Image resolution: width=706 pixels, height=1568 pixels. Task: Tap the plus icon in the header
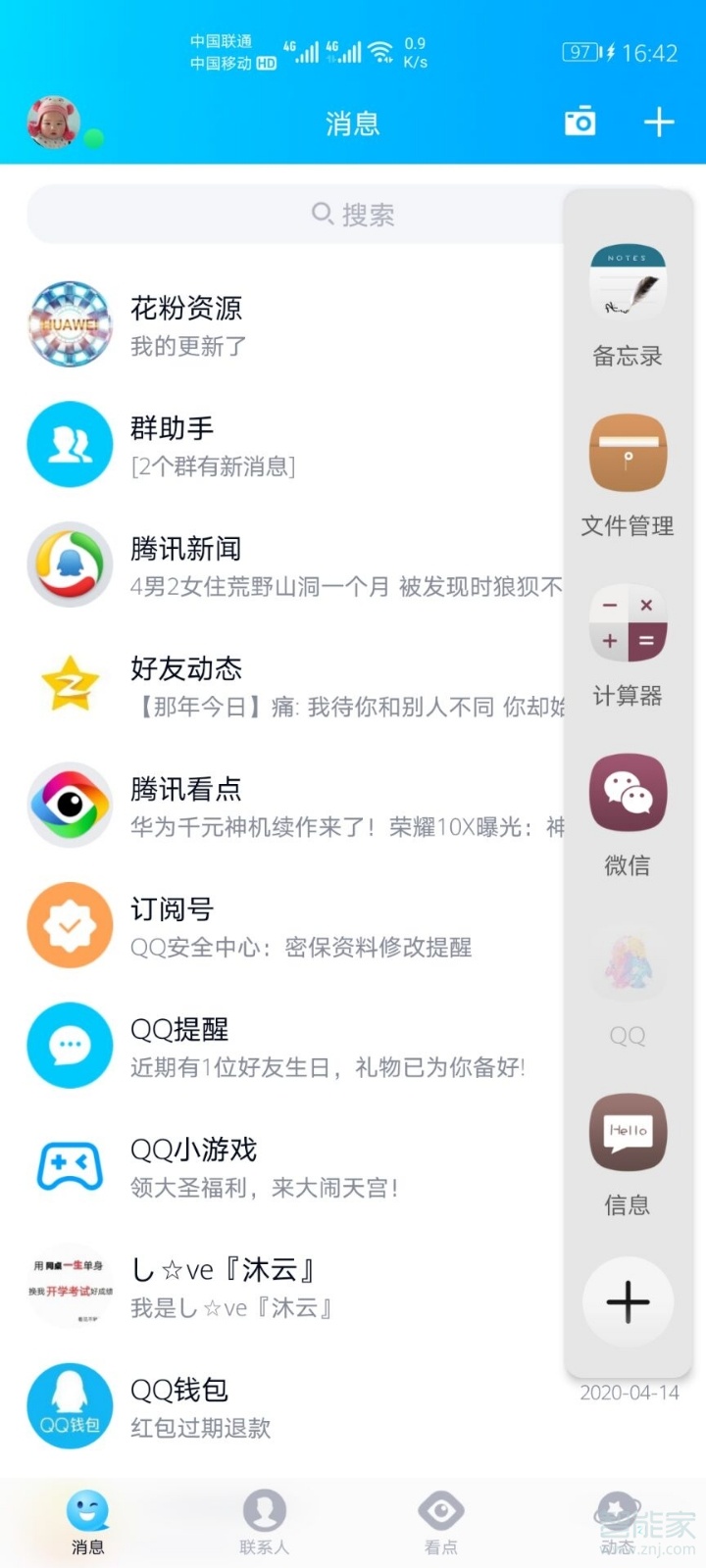pyautogui.click(x=659, y=122)
